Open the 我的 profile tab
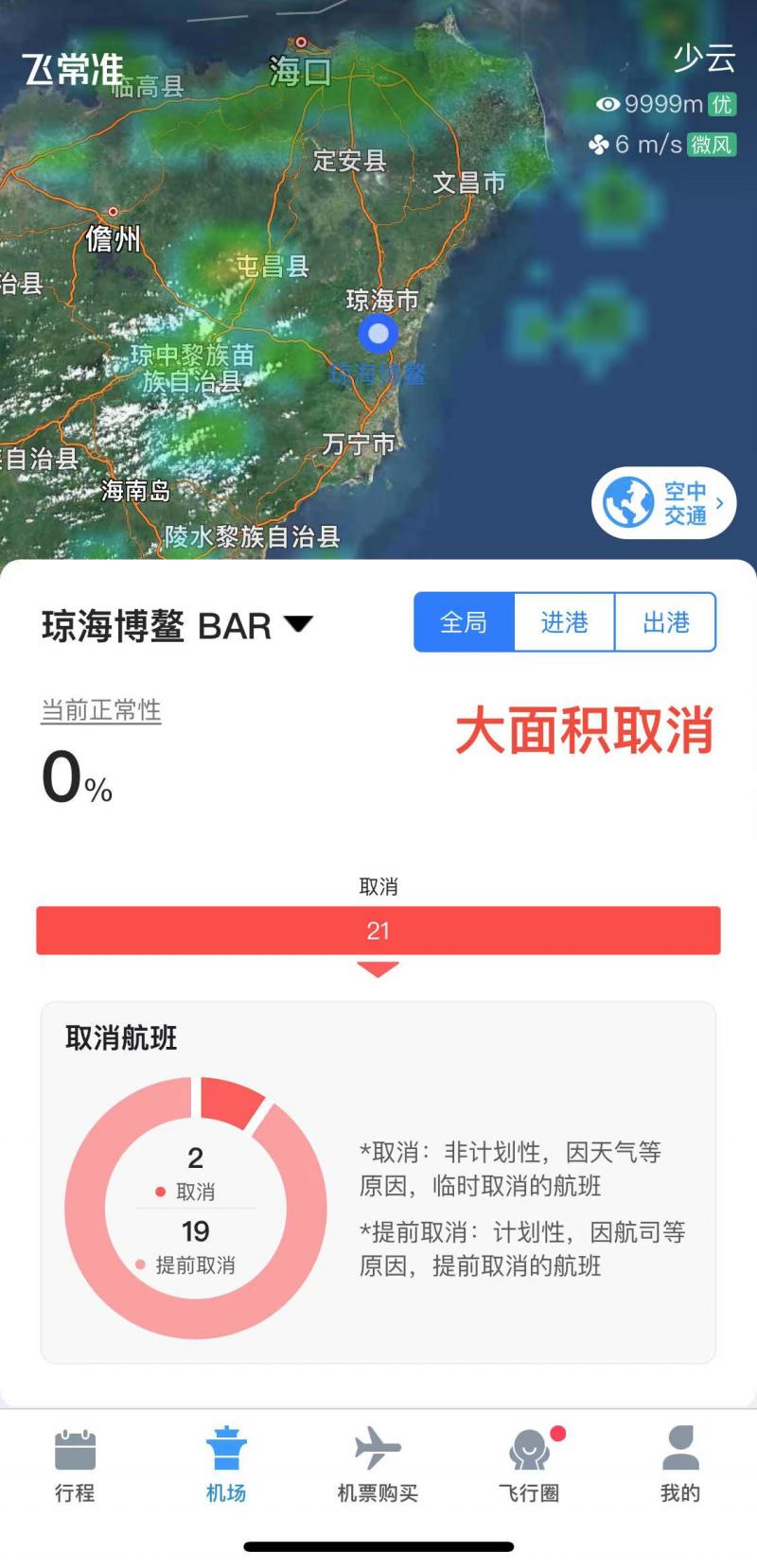The height and width of the screenshot is (1568, 757). 679,1465
